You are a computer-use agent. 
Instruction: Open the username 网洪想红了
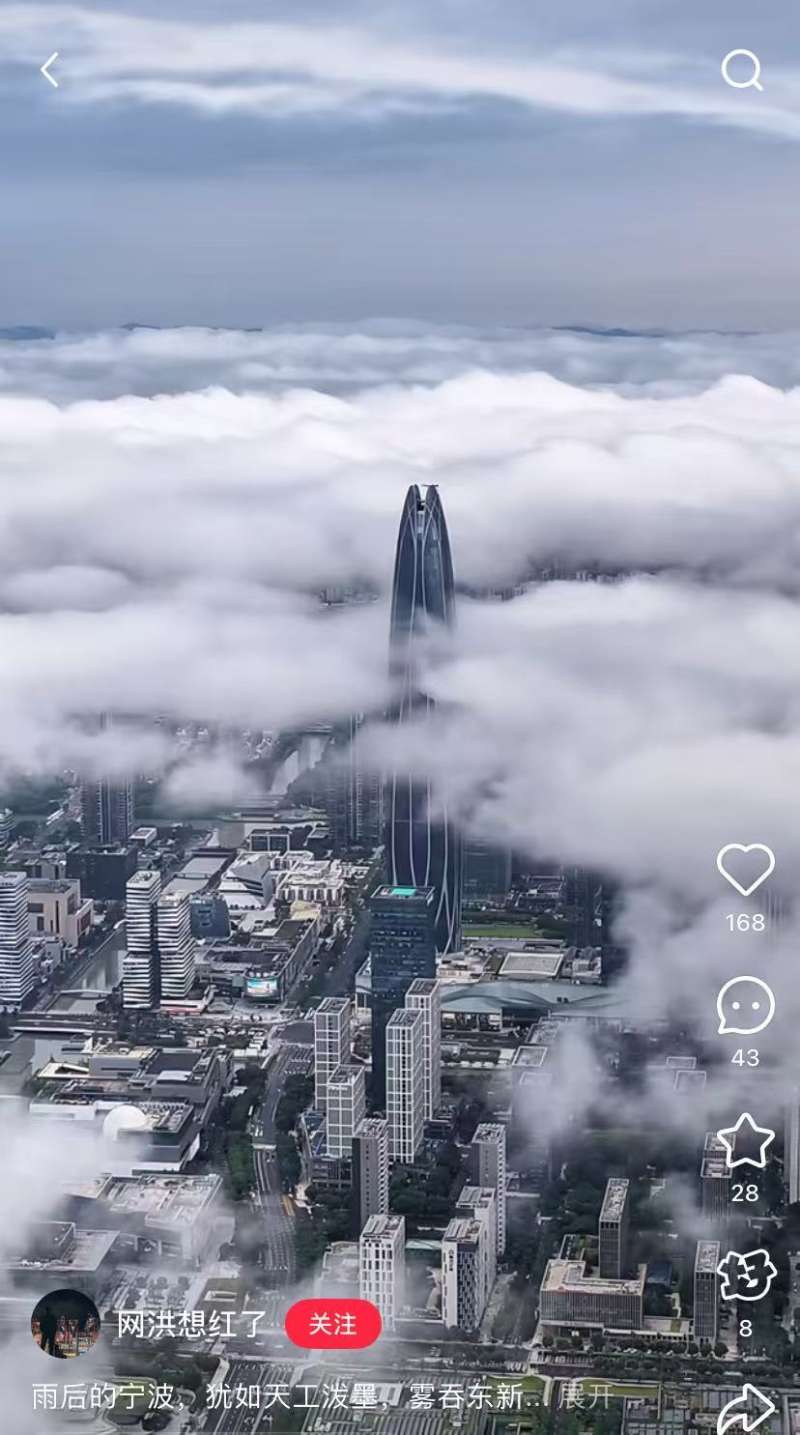[x=192, y=1324]
